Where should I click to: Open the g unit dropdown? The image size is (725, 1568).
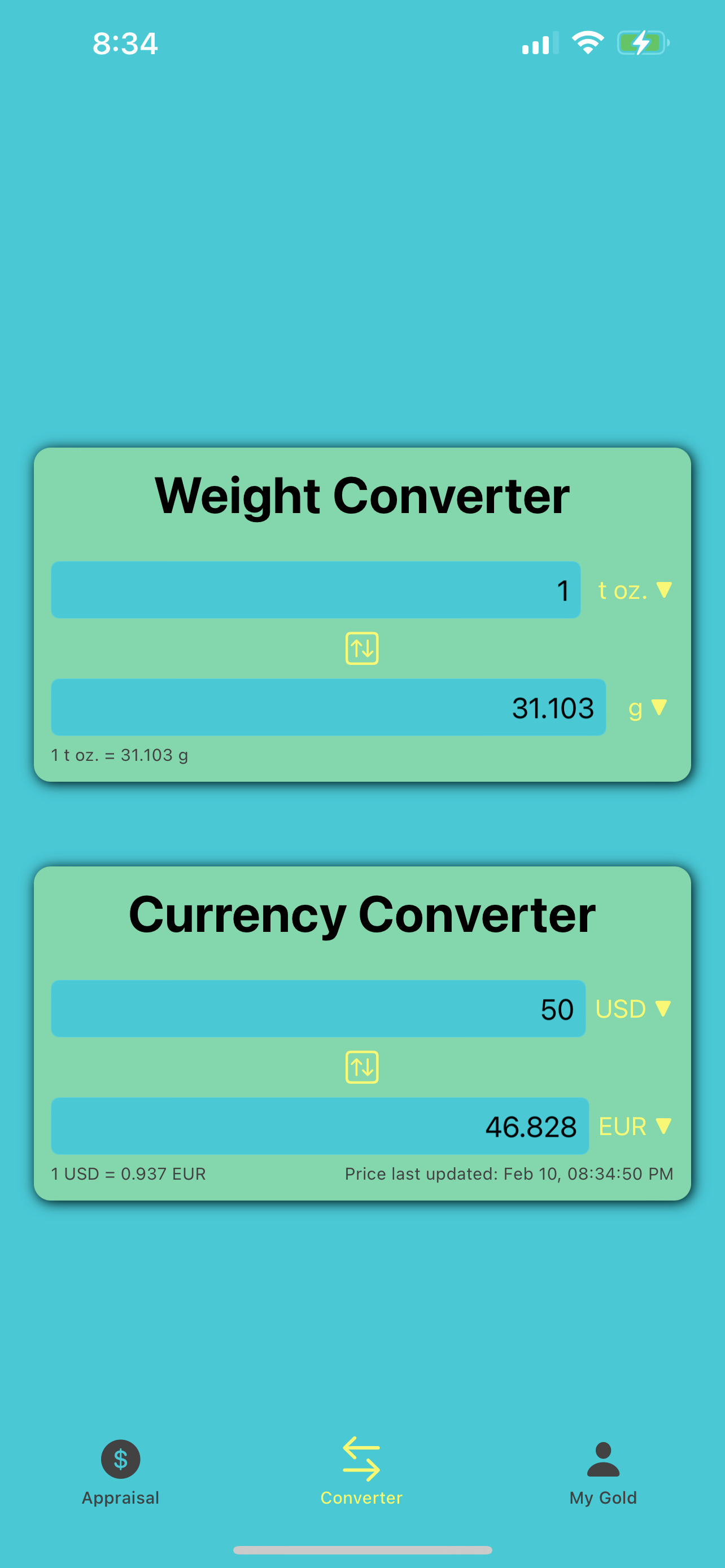click(648, 707)
